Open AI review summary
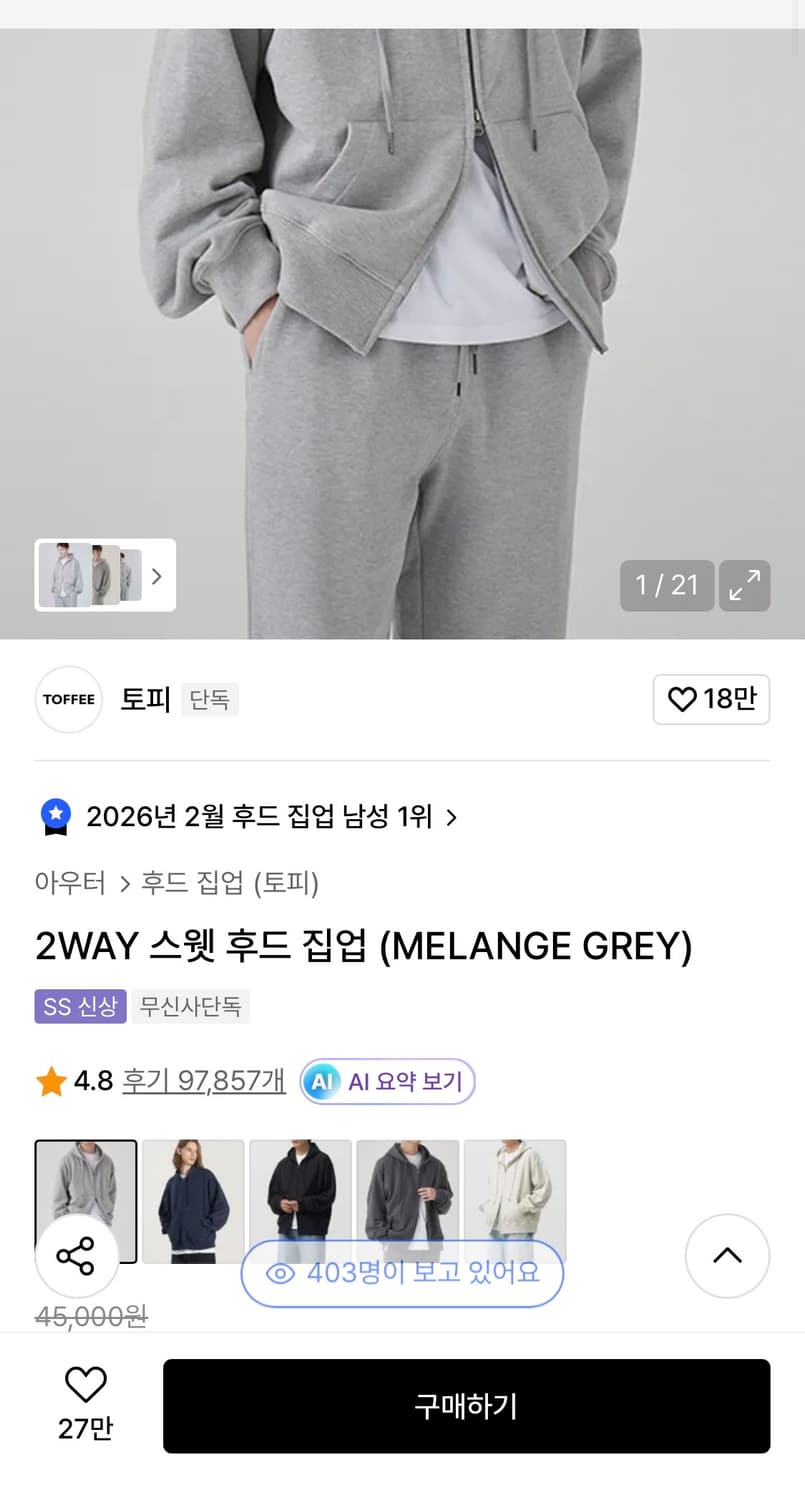 point(387,1081)
